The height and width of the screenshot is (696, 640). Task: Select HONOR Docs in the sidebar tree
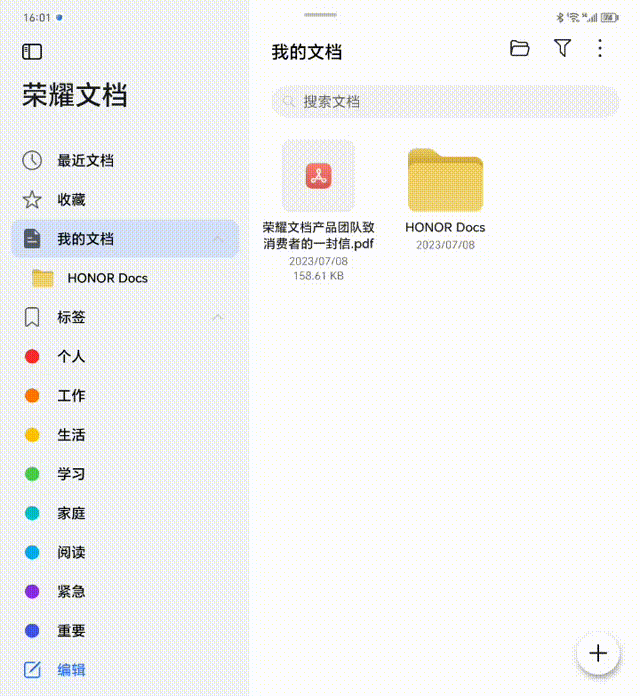(x=107, y=278)
